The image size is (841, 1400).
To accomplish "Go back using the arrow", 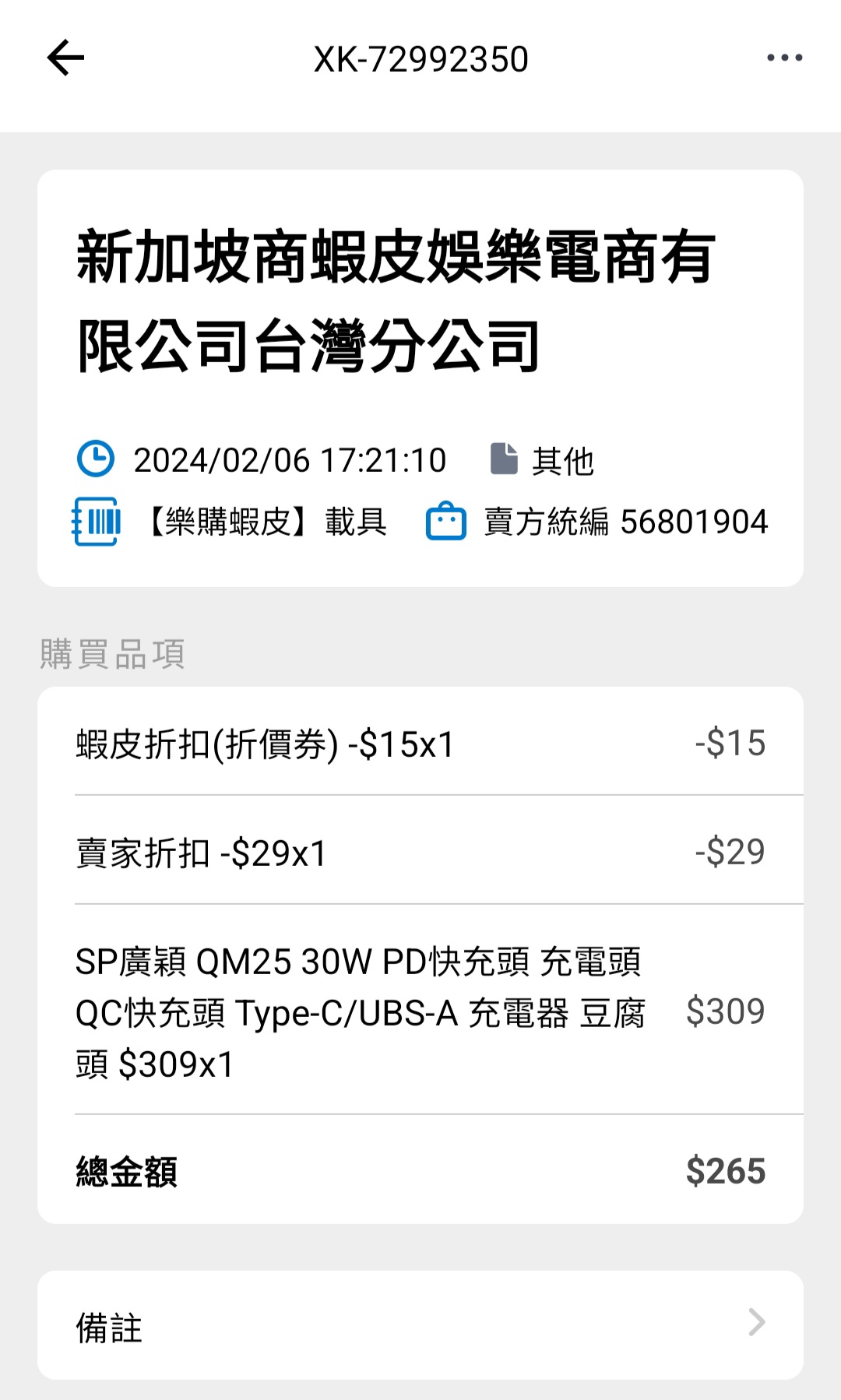I will [65, 58].
